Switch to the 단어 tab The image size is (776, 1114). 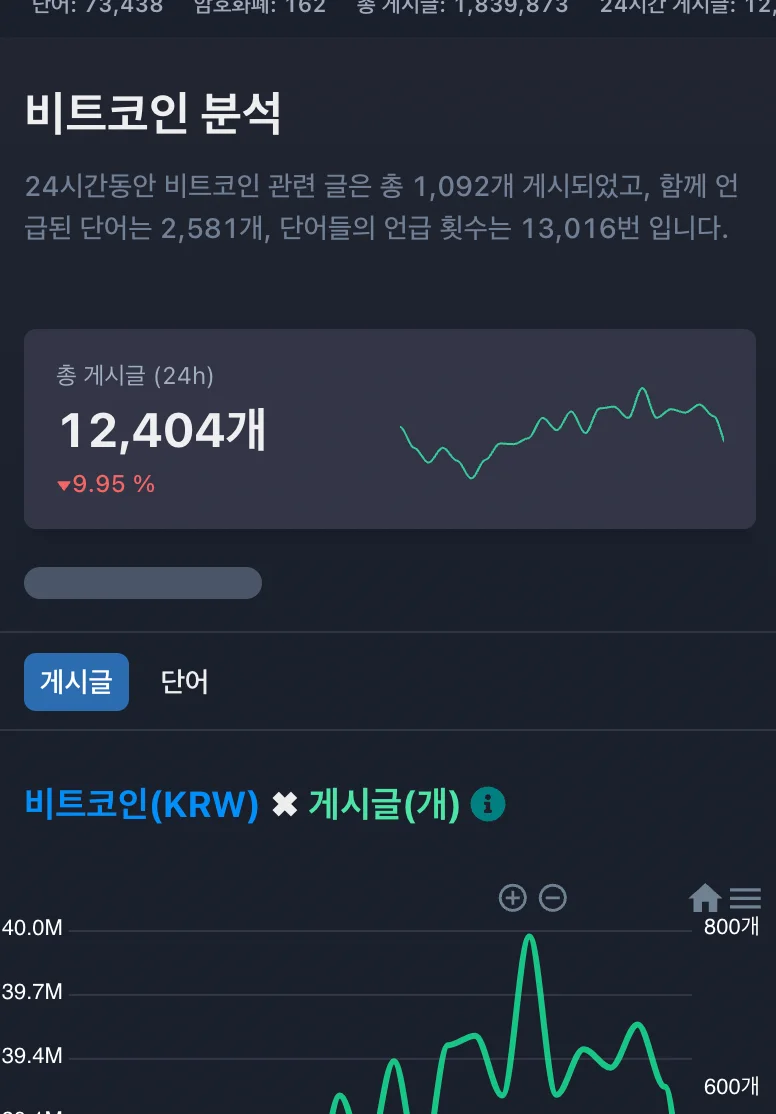[x=185, y=682]
